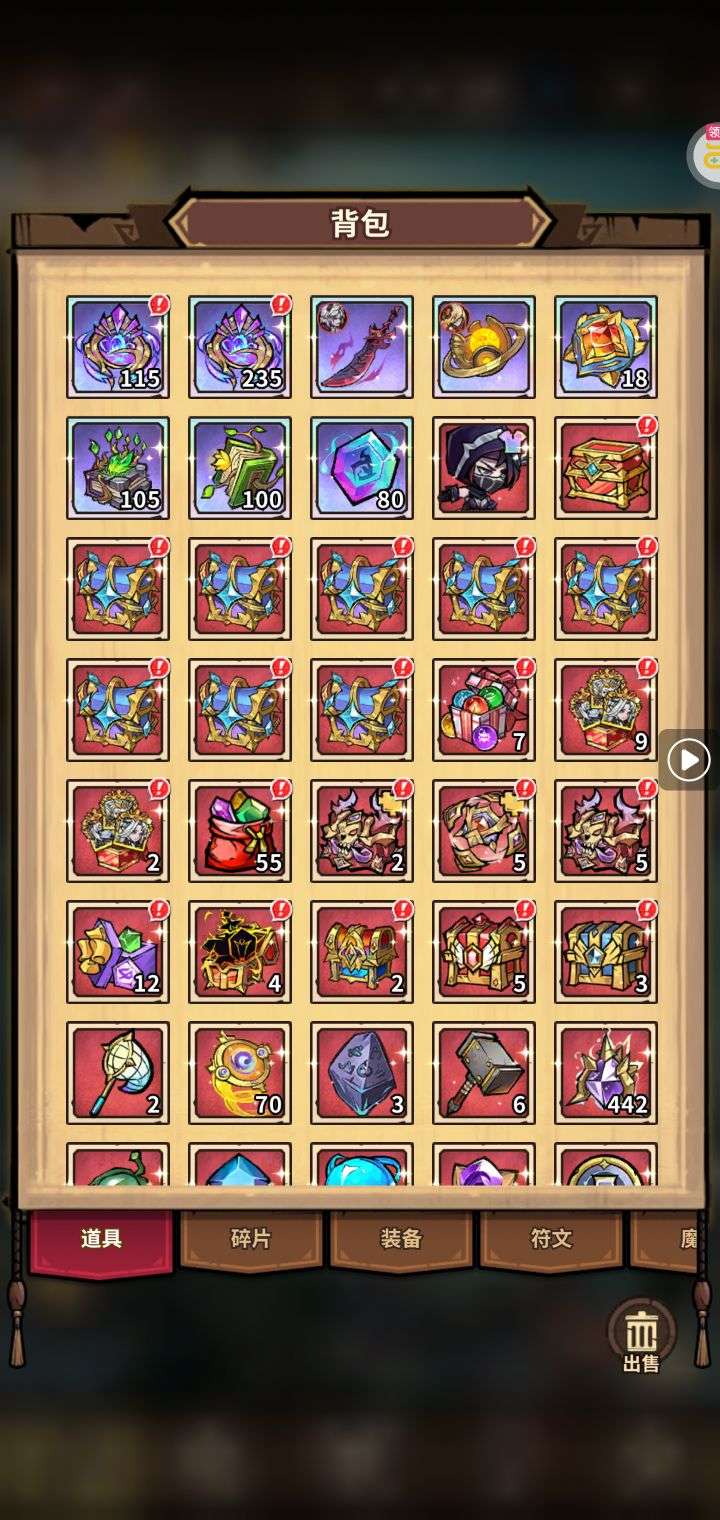The image size is (720, 1520).
Task: Switch to the 装备 tab
Action: (x=400, y=1238)
